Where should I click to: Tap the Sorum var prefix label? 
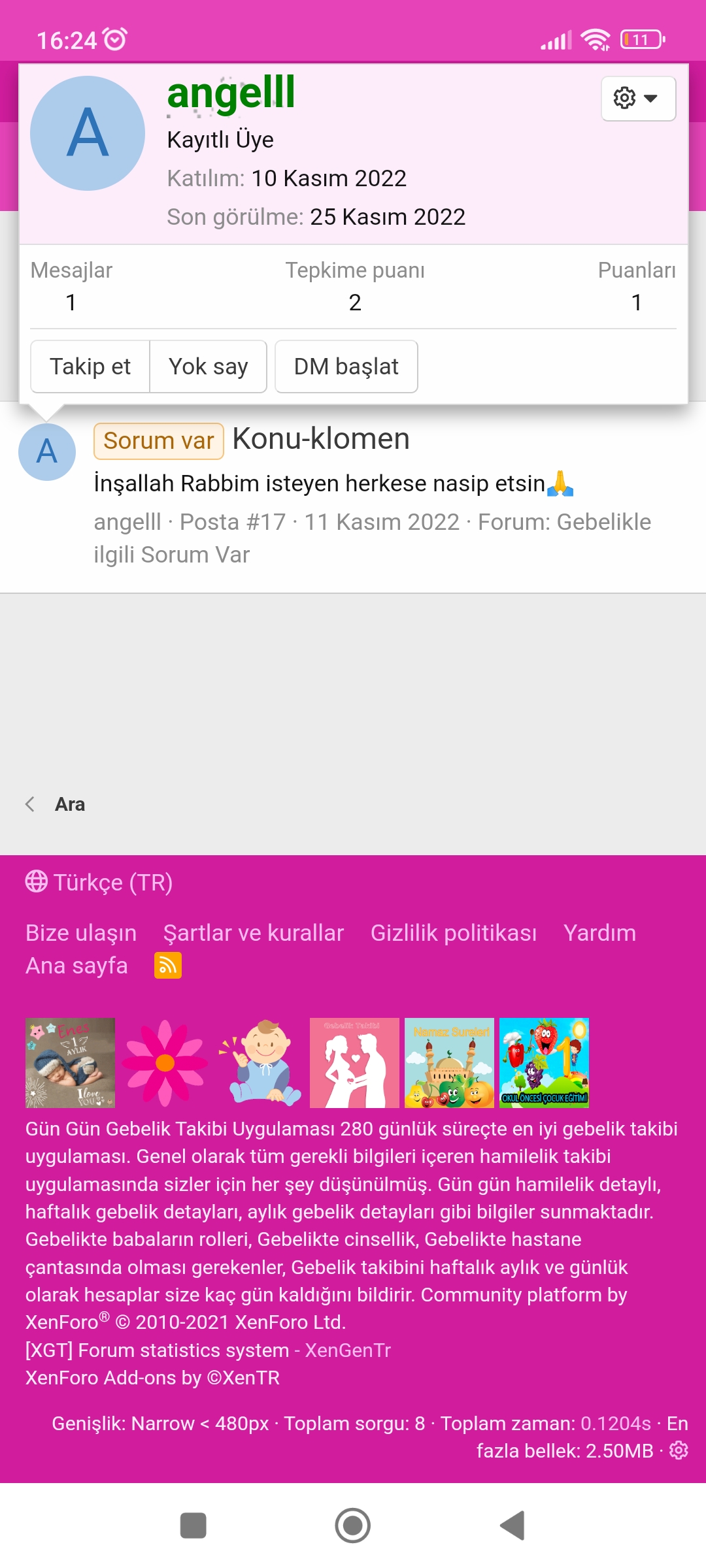[159, 441]
